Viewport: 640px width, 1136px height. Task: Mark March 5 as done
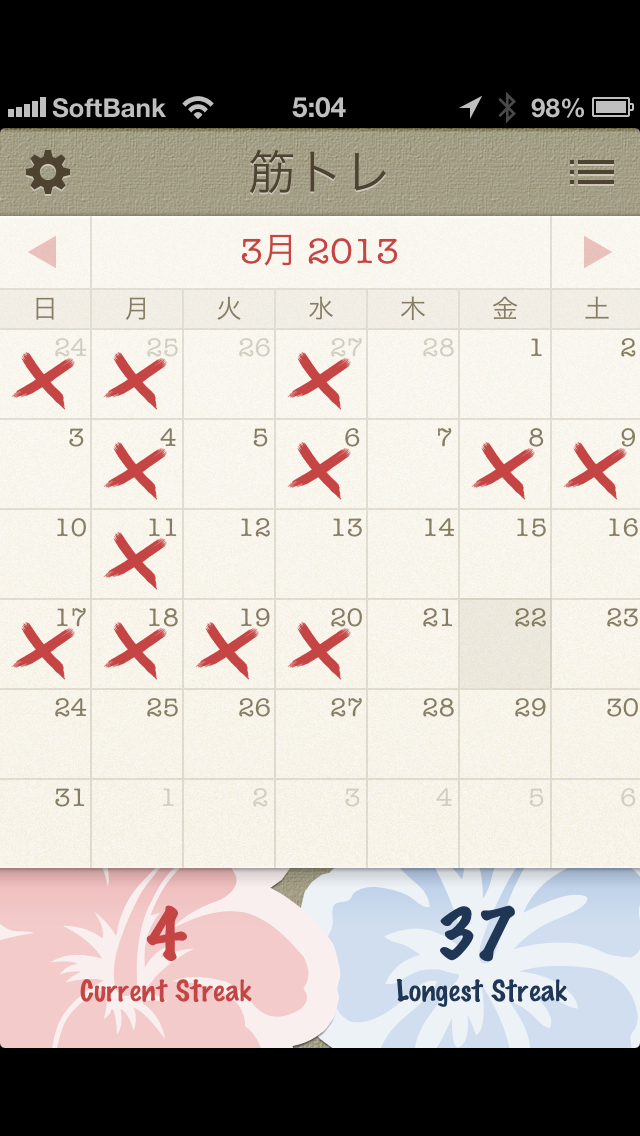tap(229, 465)
